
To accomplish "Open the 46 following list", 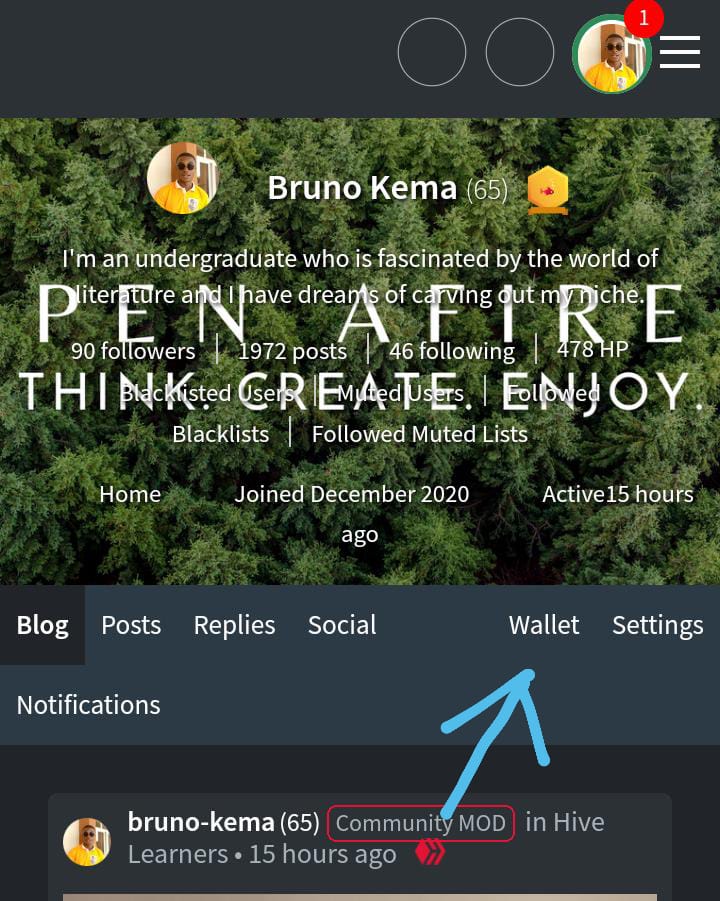I will pos(451,351).
